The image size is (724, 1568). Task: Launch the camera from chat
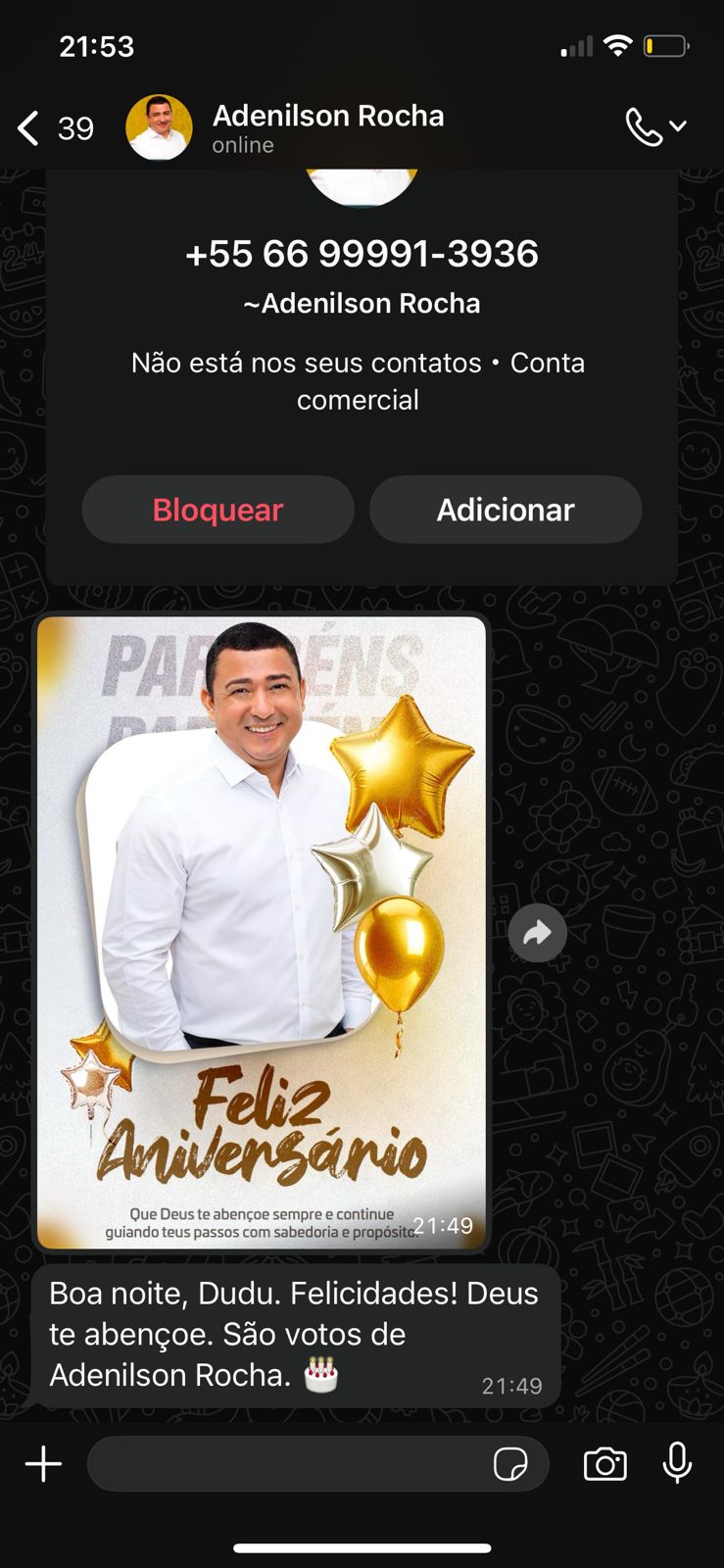(604, 1464)
